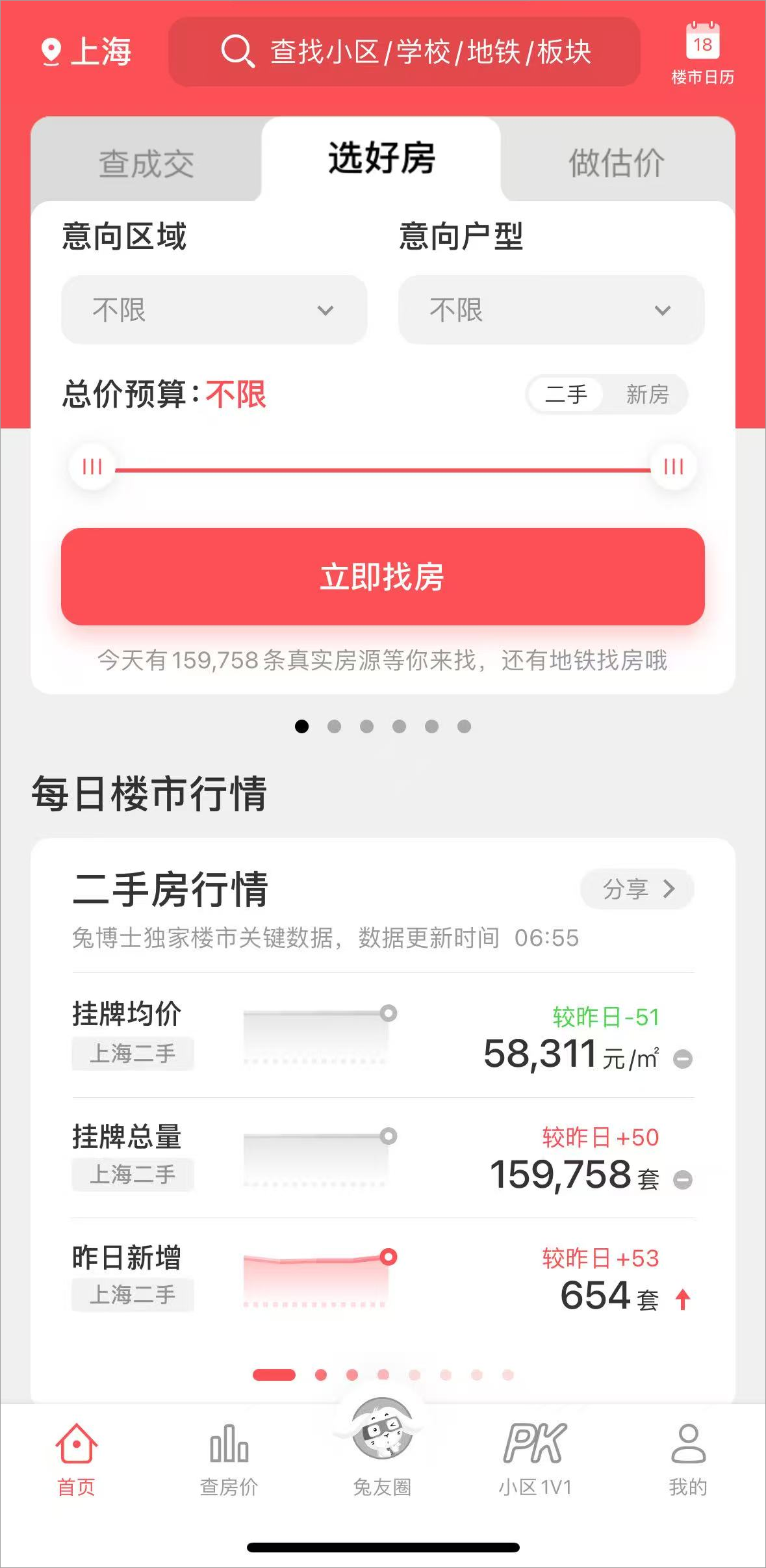The width and height of the screenshot is (766, 1568).
Task: Open the 挂牌均价 market data row
Action: click(383, 1035)
